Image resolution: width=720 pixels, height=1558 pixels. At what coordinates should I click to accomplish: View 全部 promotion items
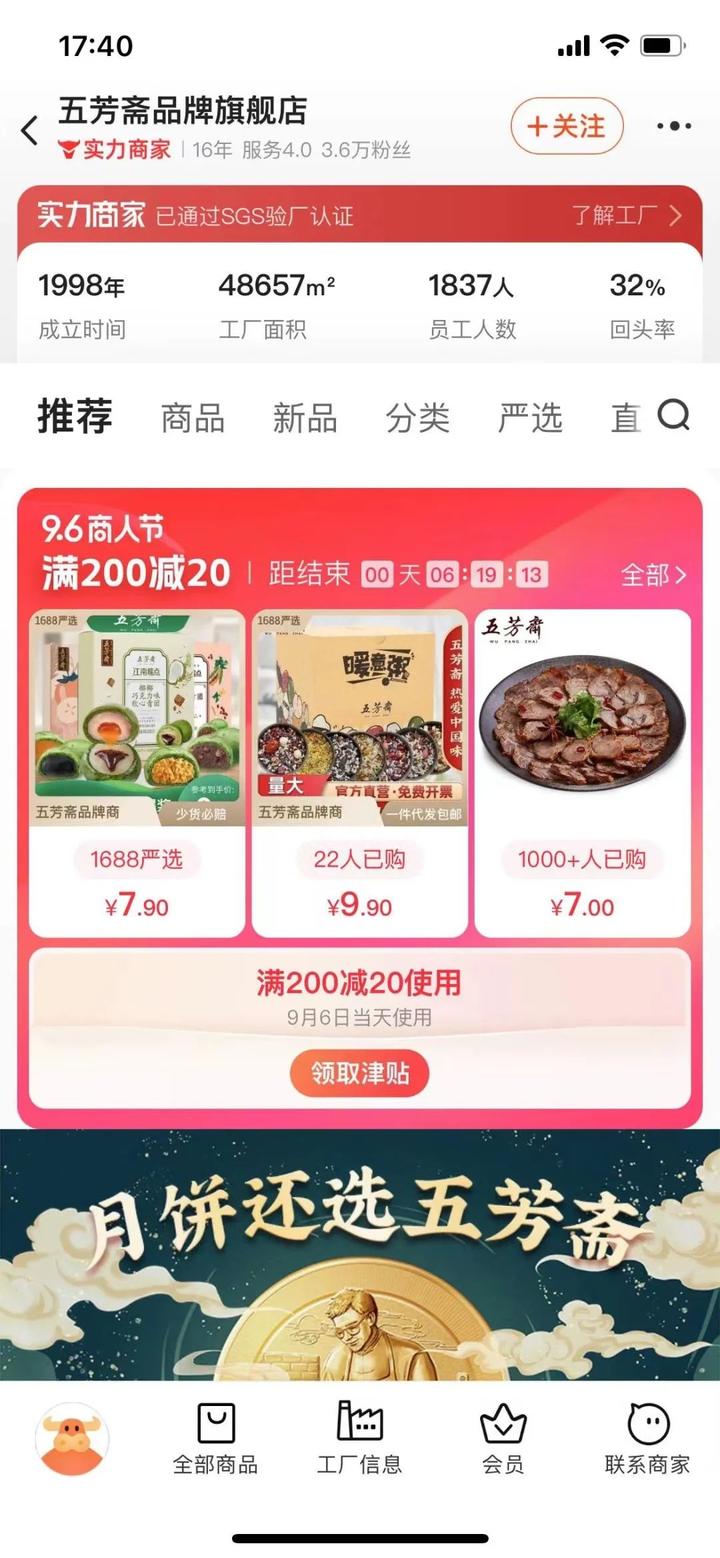(653, 575)
